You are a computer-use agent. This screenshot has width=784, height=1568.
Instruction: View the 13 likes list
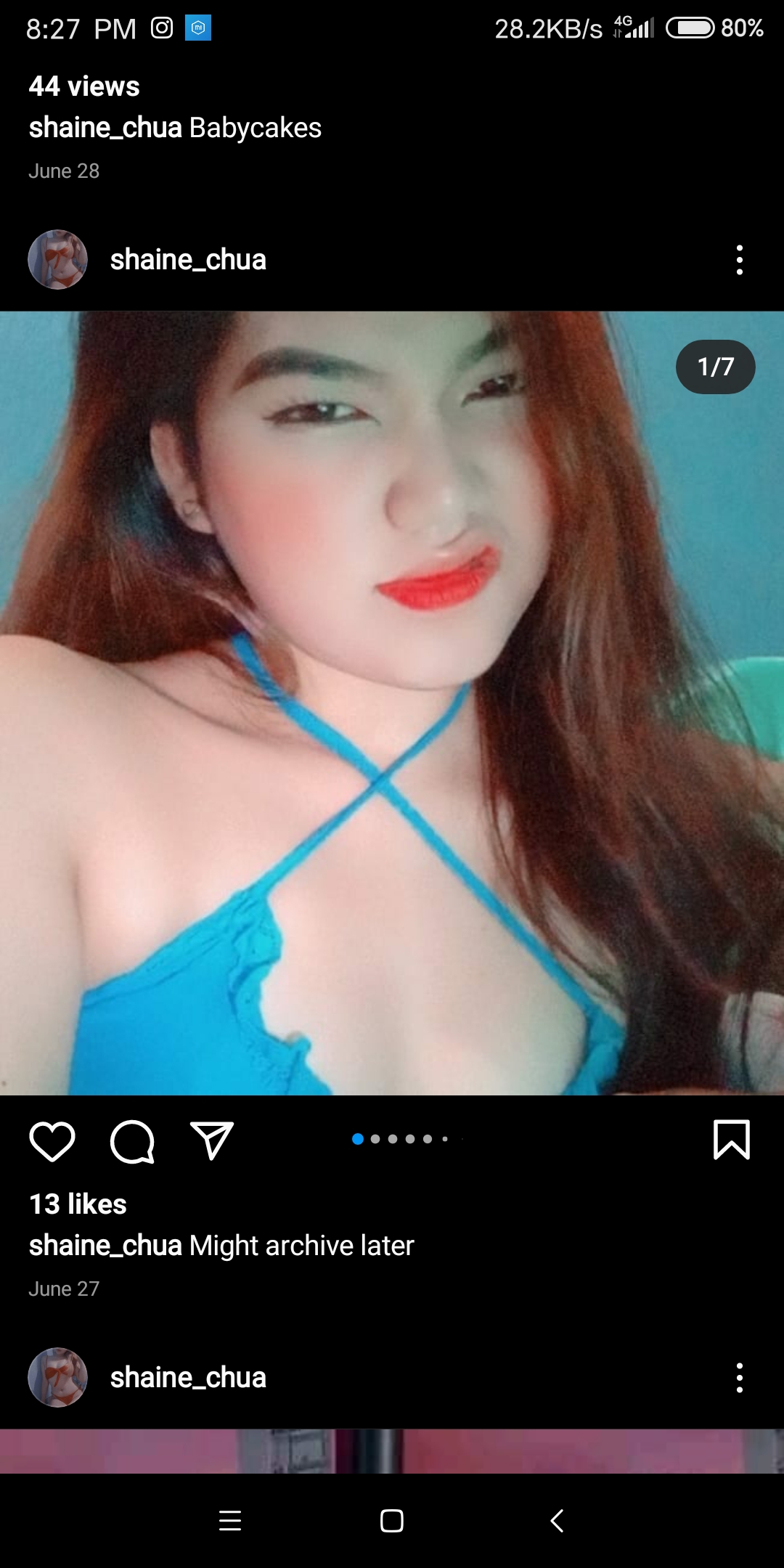(x=78, y=1204)
